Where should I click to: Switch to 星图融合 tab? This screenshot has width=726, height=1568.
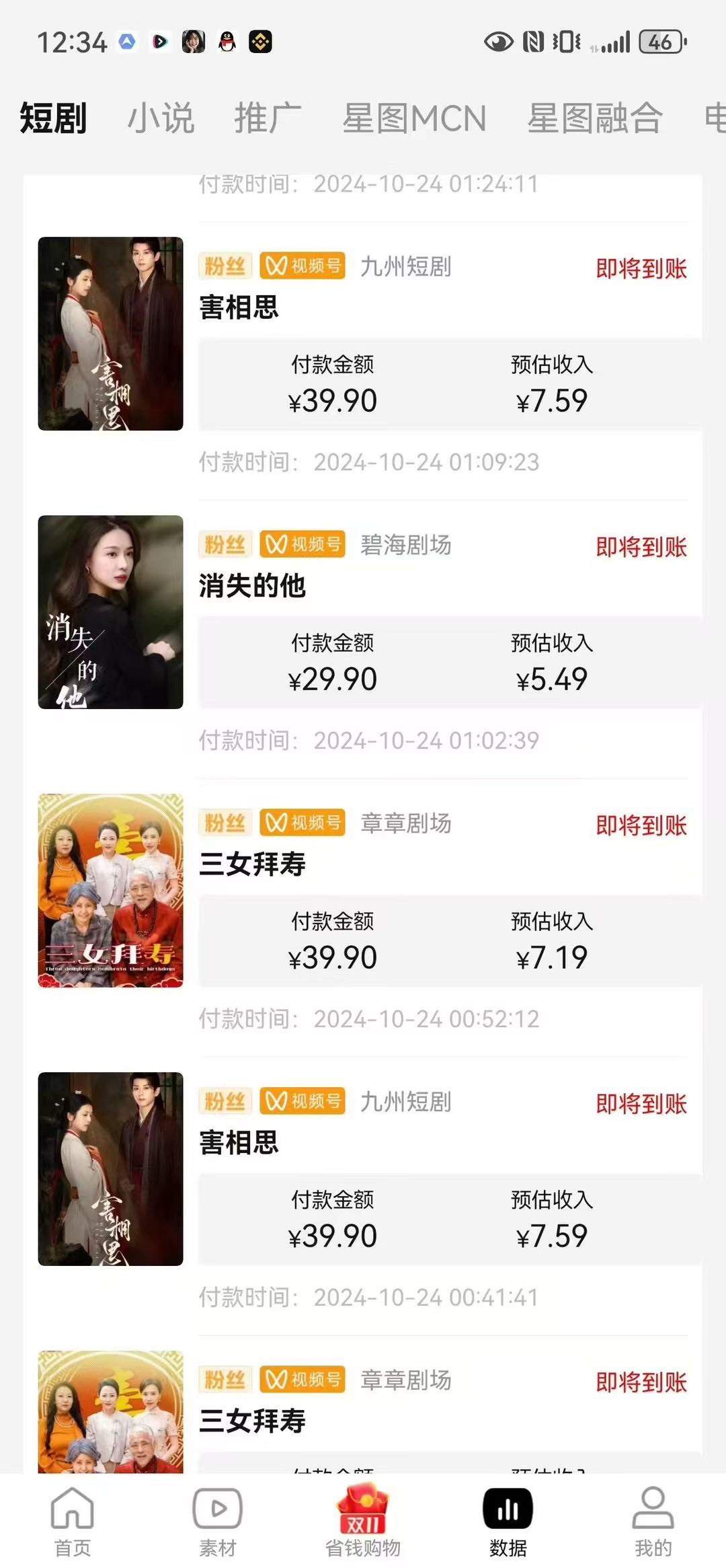point(595,118)
